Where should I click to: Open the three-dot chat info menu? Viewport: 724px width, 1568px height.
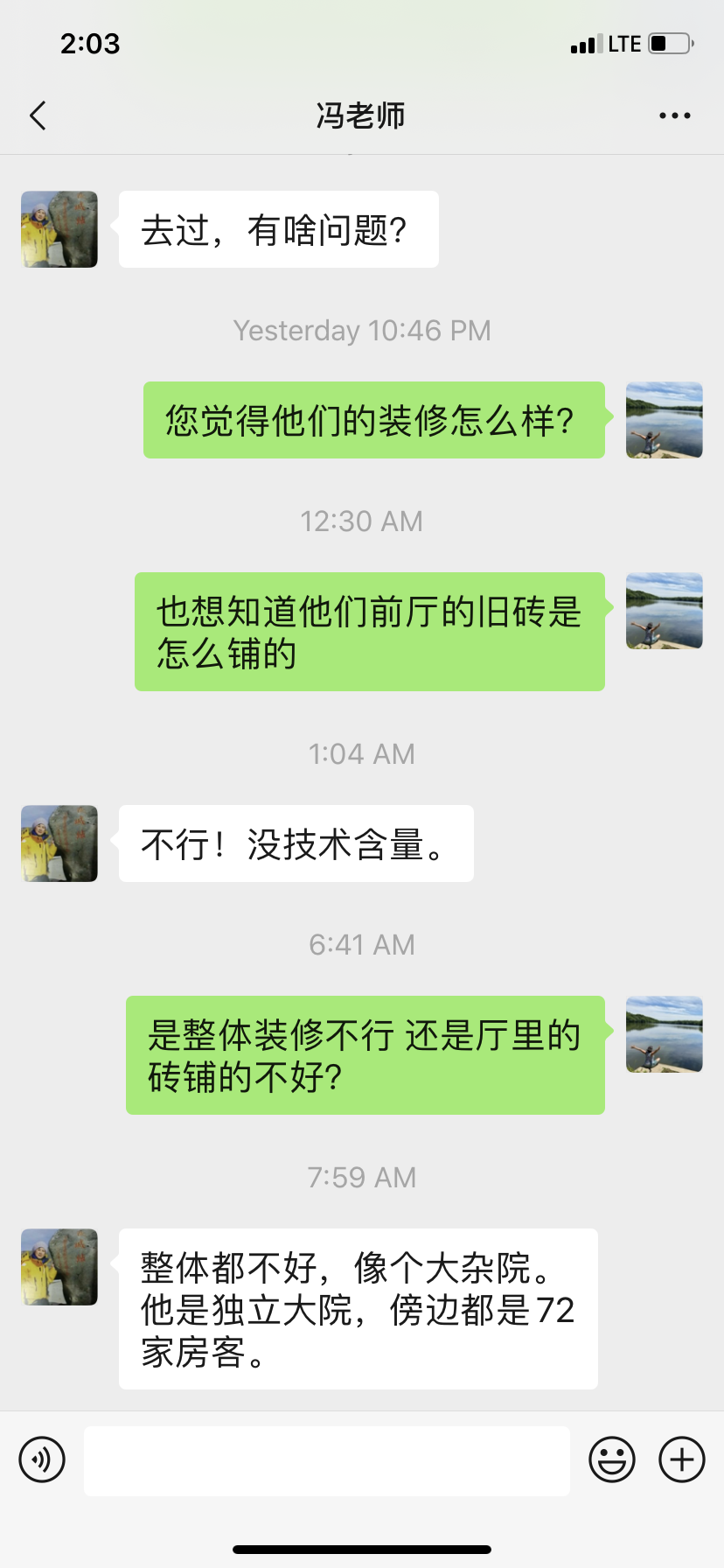tap(674, 115)
